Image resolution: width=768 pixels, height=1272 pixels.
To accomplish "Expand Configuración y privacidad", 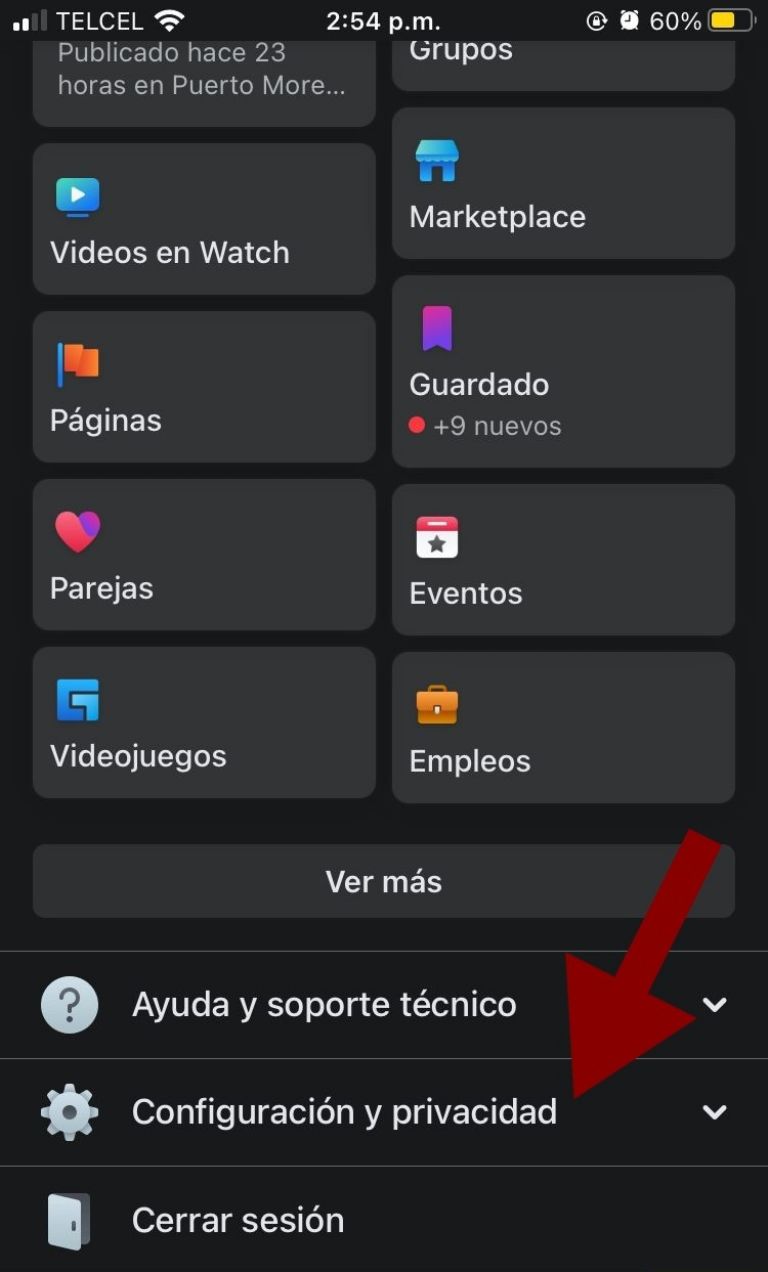I will click(x=384, y=1112).
